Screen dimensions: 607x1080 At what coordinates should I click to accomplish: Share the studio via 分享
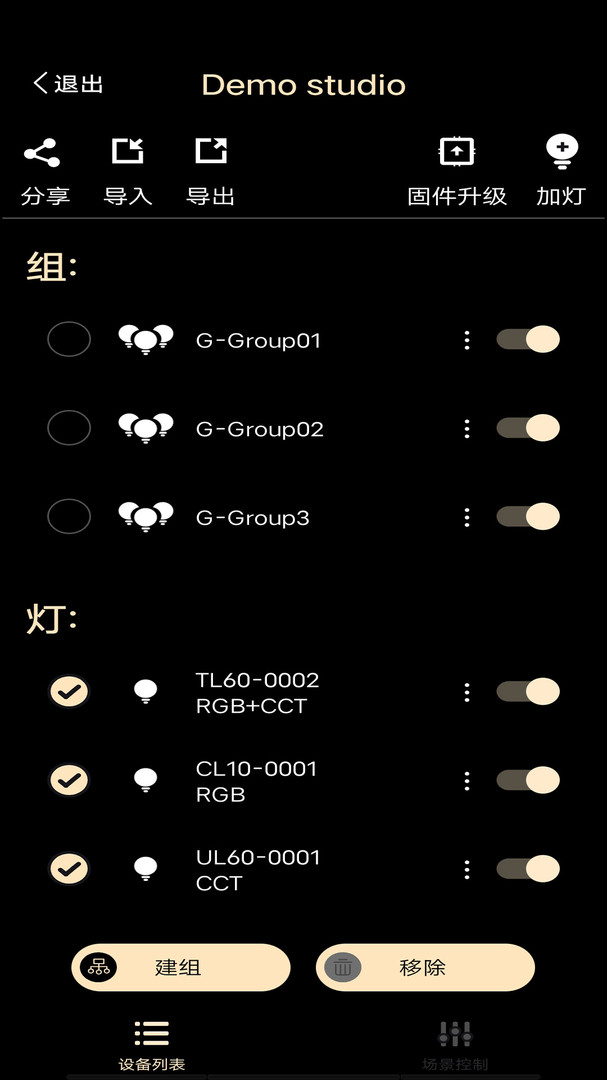pos(44,172)
